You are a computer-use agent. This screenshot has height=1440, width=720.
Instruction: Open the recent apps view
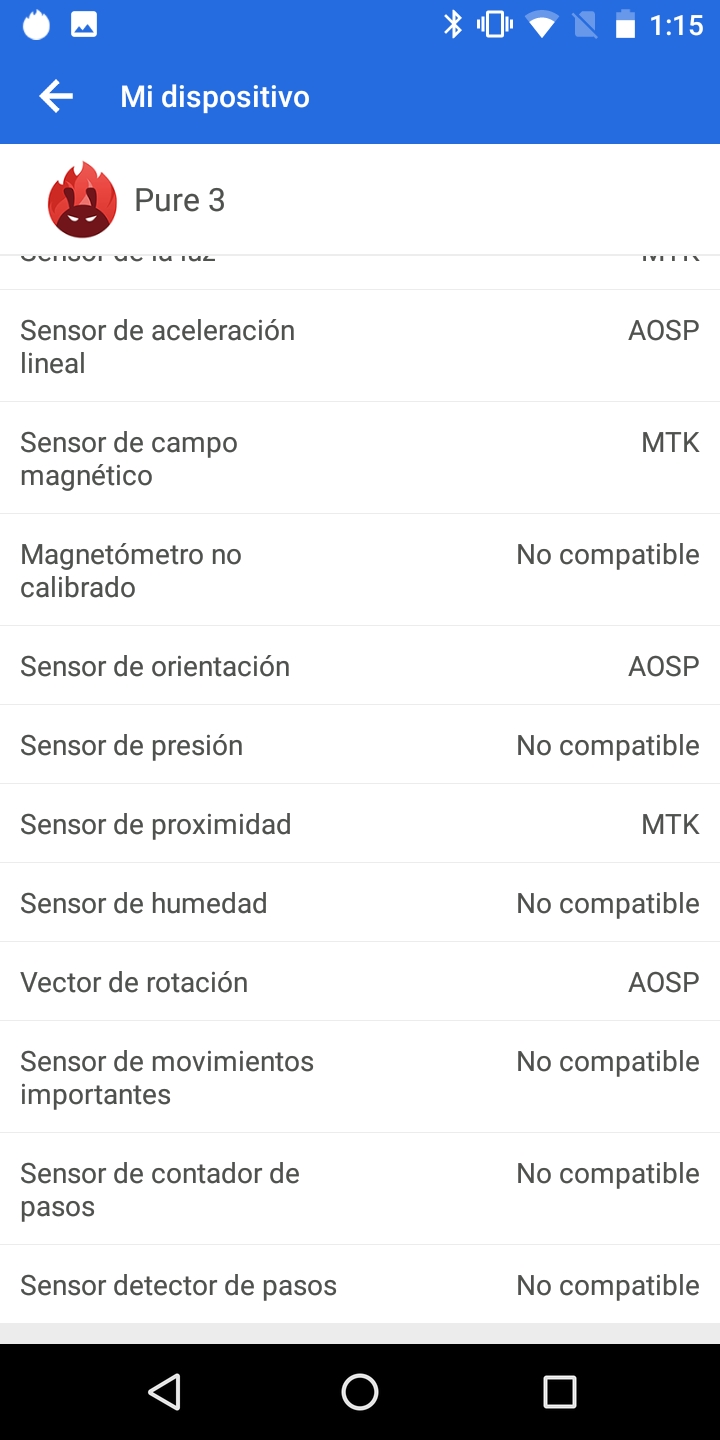[559, 1391]
